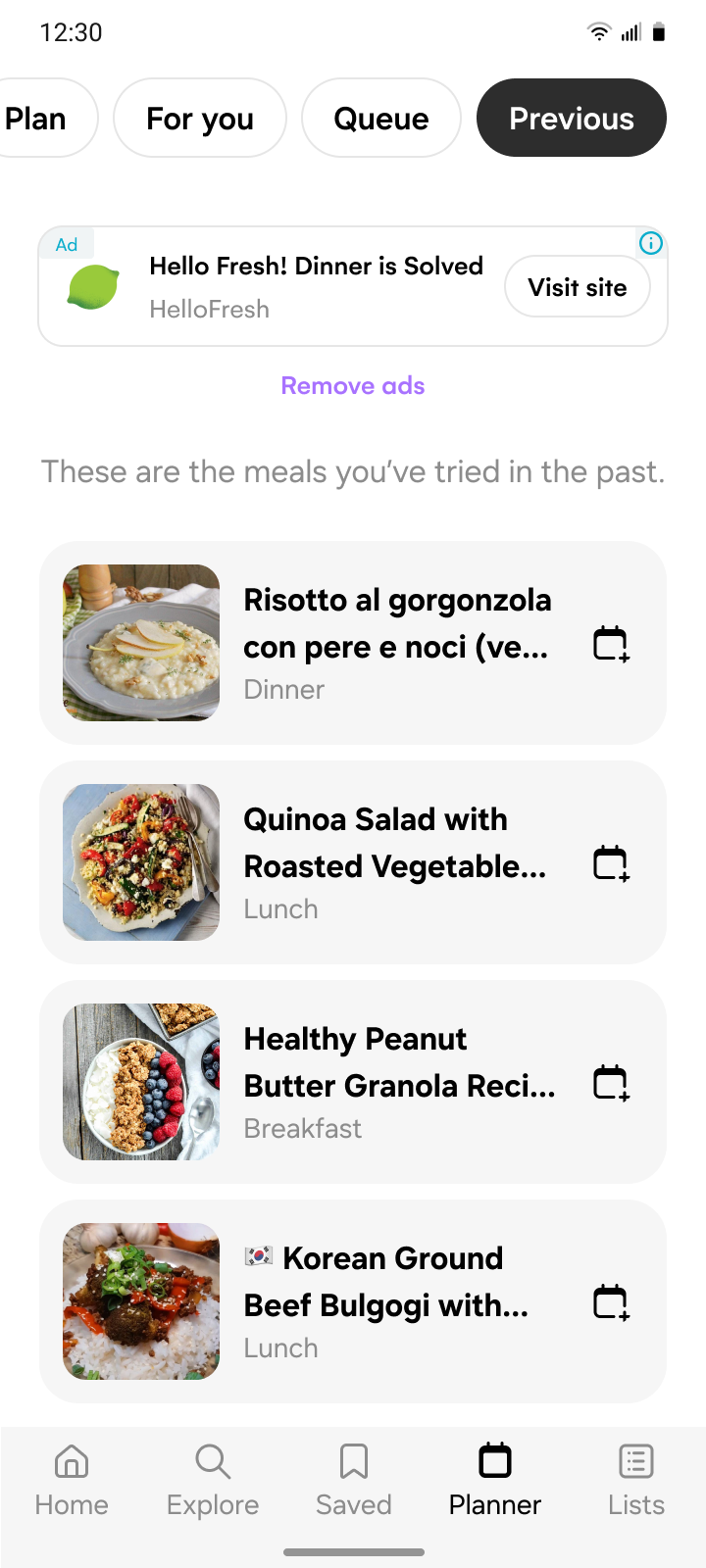Plan the Korean Beef Bulgogi meal
This screenshot has height=1568, width=706.
coord(611,1302)
